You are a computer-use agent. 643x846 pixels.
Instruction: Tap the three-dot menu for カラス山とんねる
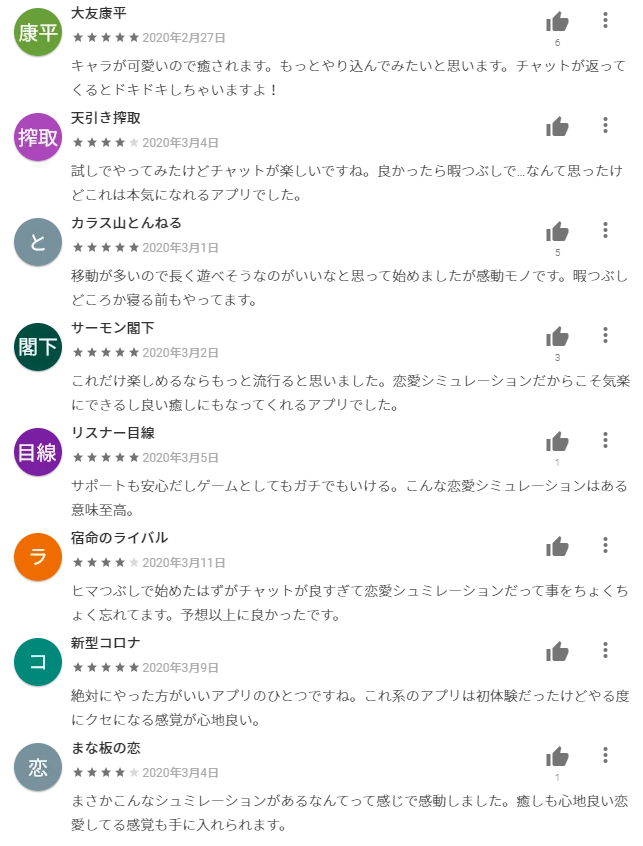point(606,230)
